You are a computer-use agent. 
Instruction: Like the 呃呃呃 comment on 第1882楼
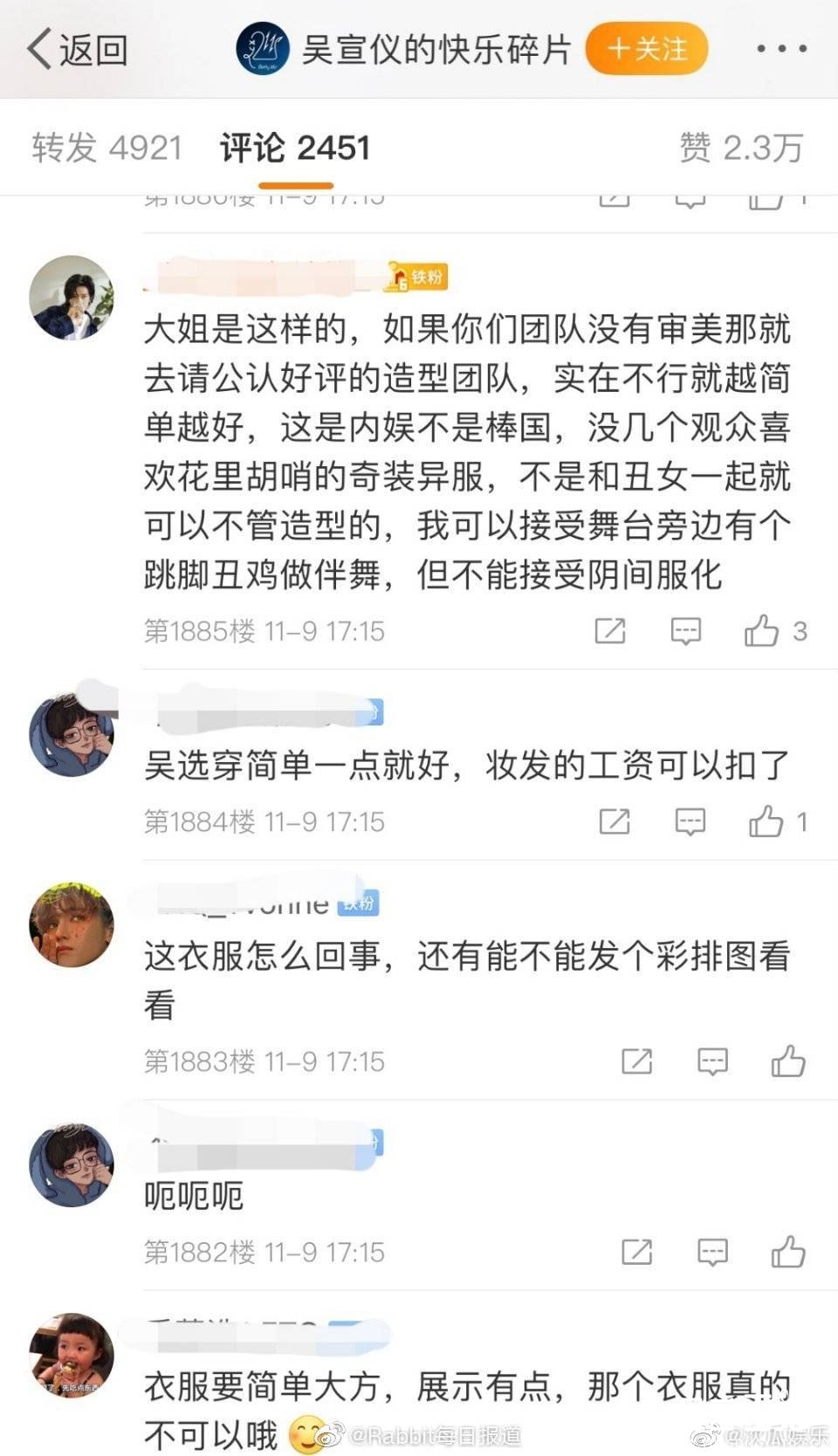pos(788,1252)
